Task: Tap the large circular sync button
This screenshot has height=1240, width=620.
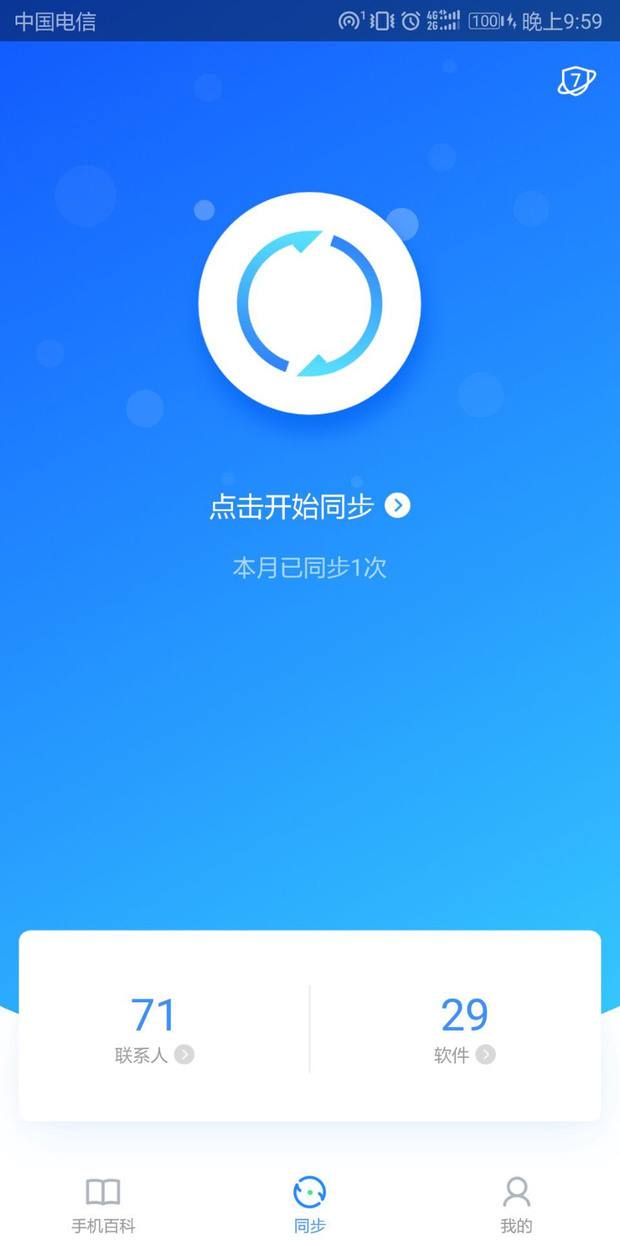Action: 310,303
